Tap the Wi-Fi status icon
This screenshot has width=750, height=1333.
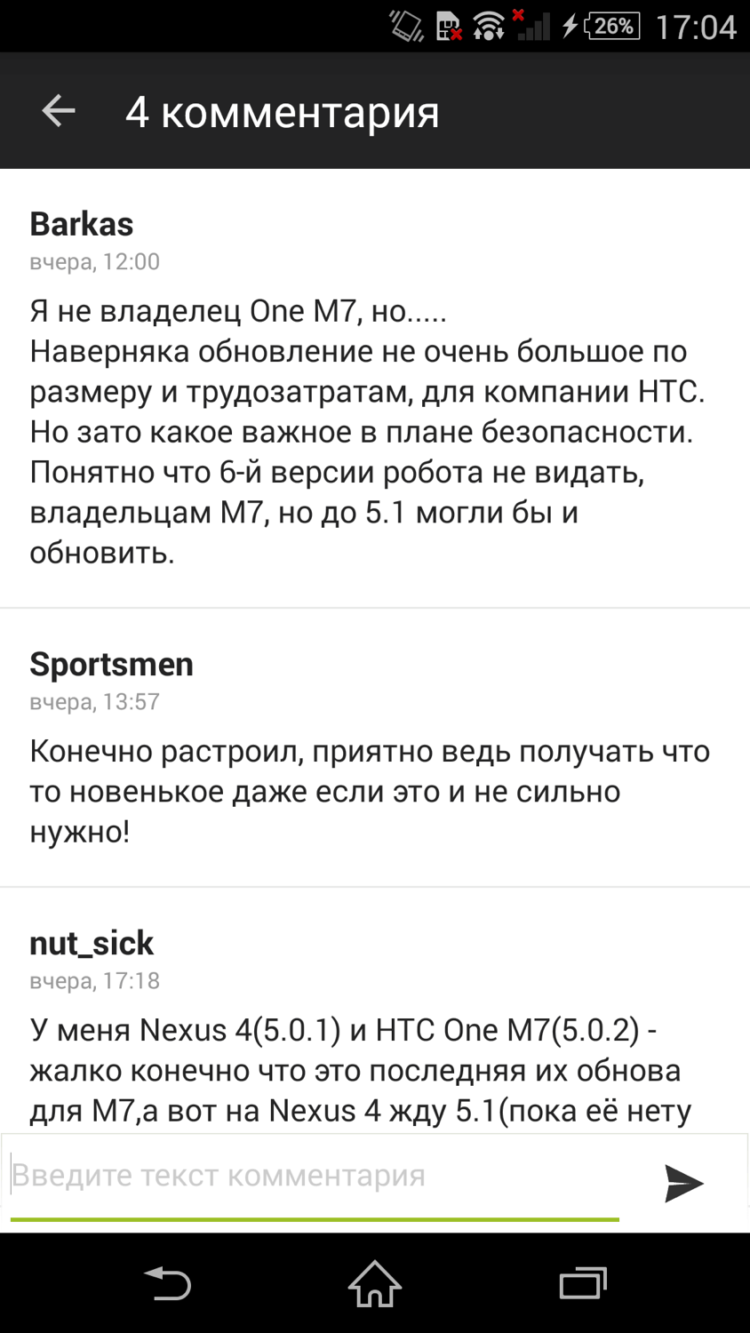tap(487, 25)
